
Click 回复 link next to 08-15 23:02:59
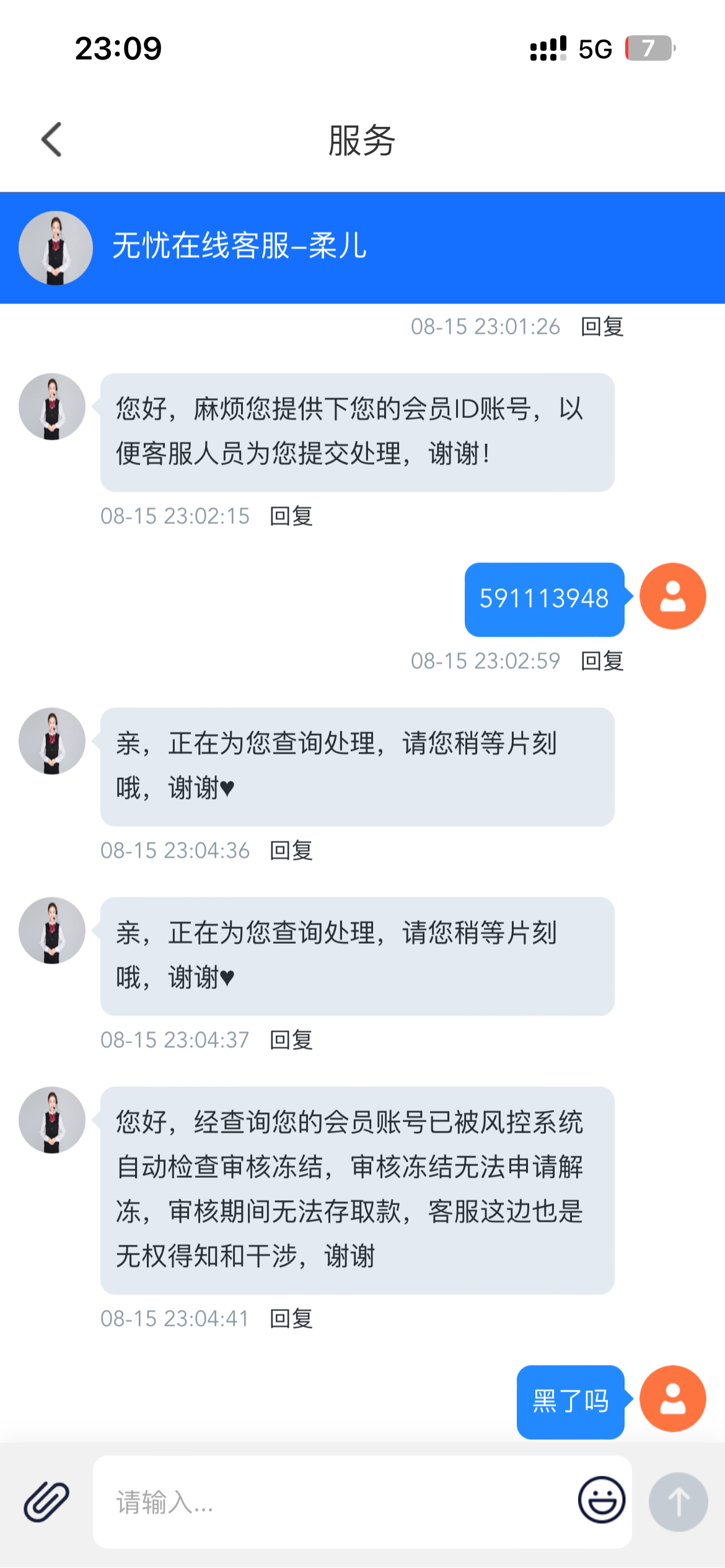pyautogui.click(x=600, y=661)
